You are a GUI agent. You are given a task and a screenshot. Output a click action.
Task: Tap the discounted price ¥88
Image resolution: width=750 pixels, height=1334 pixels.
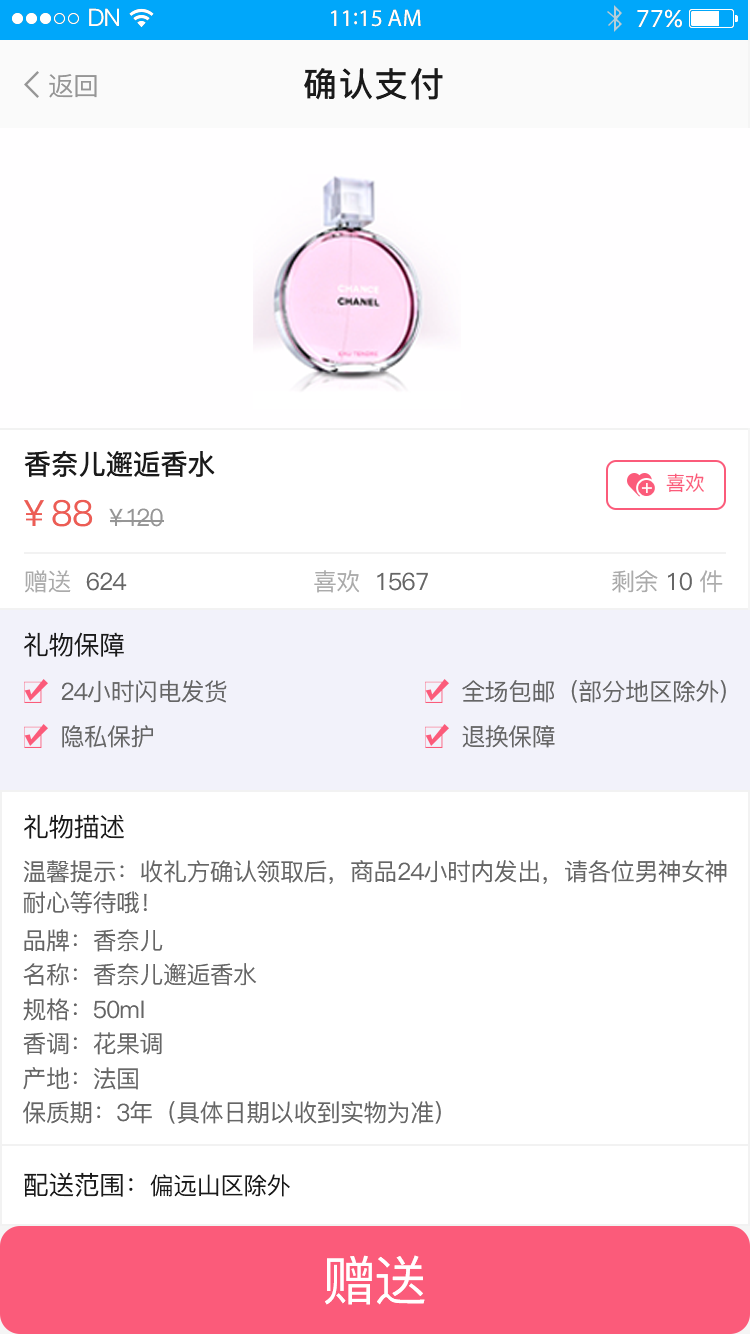click(55, 514)
